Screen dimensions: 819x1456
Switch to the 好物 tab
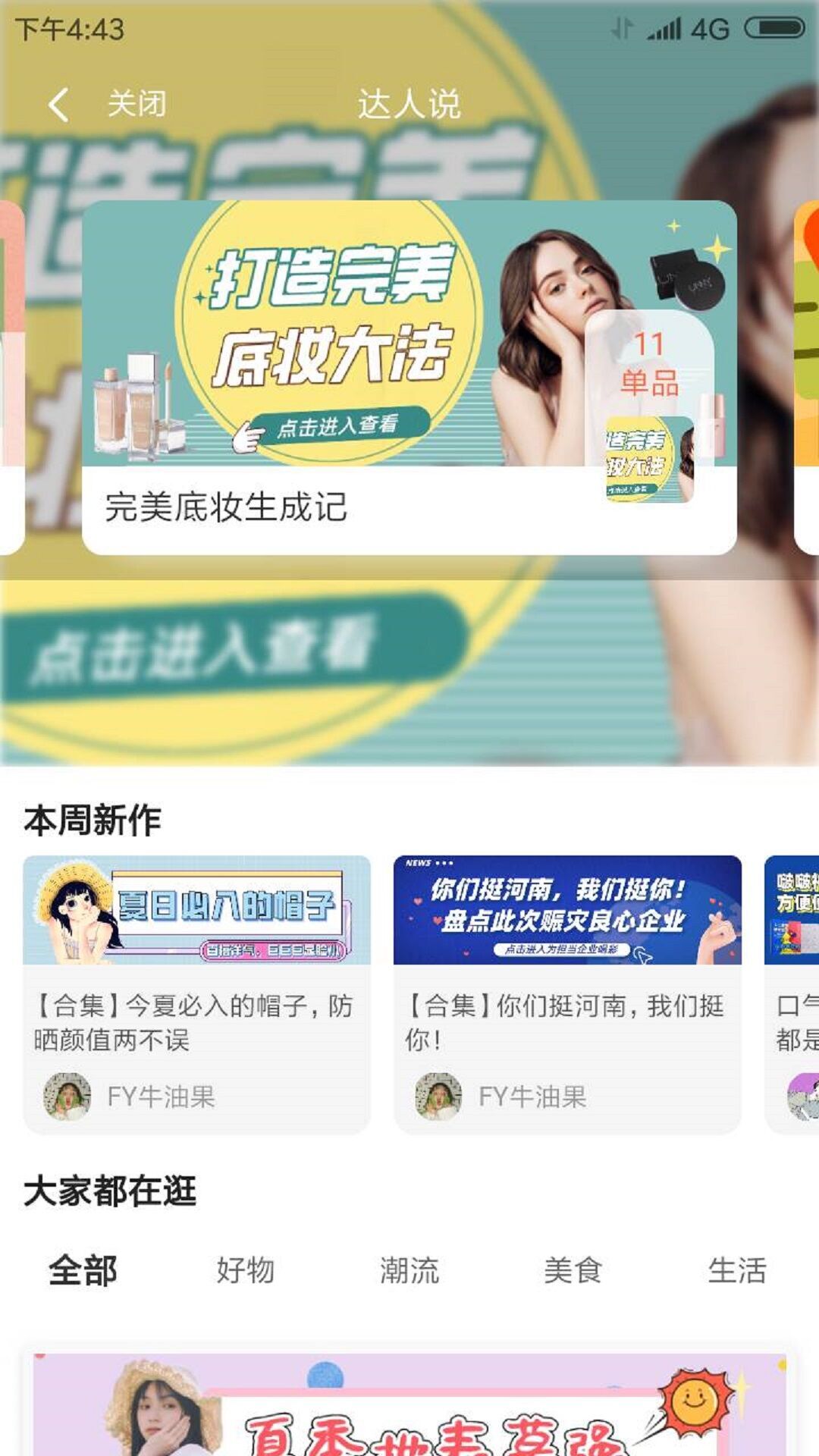point(245,1270)
